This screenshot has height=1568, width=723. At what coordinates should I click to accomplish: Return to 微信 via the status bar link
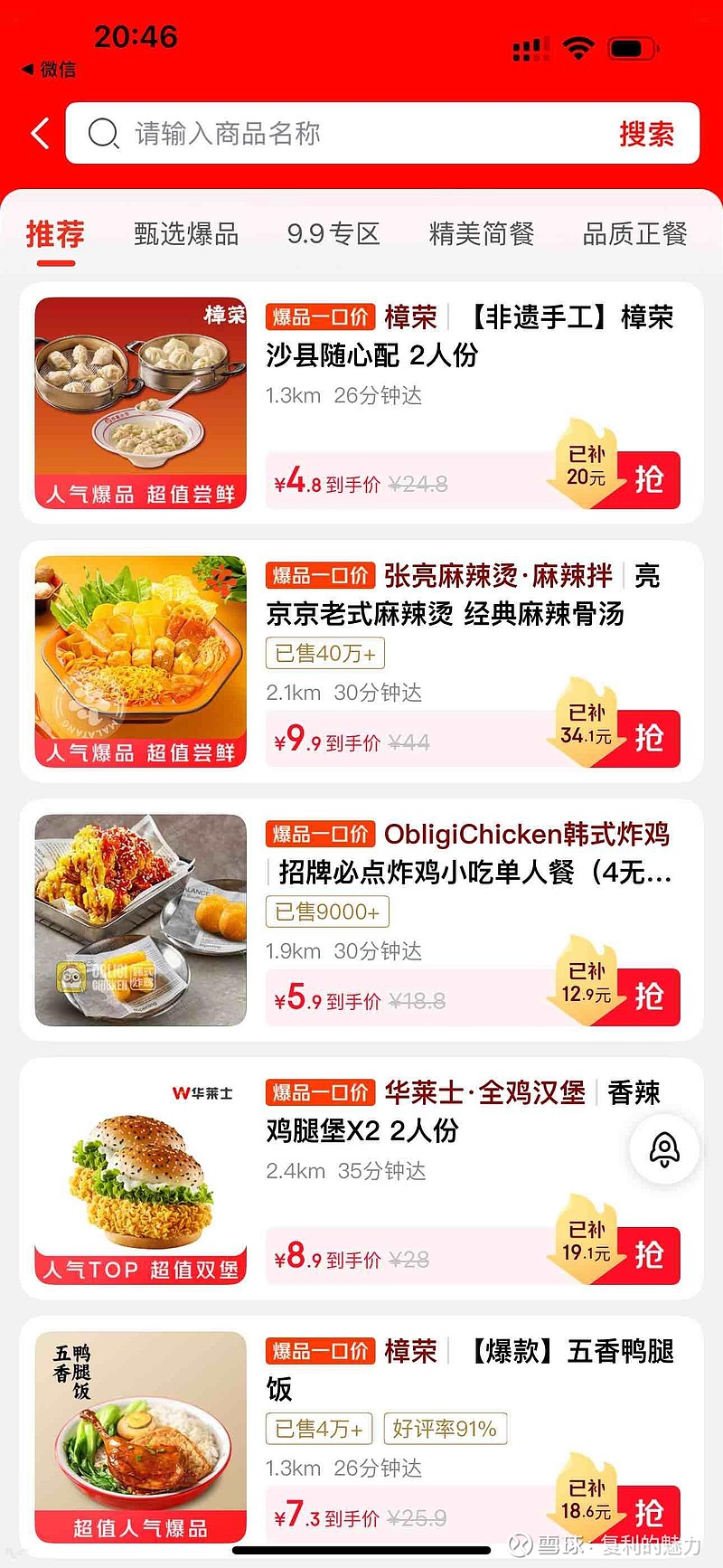point(50,70)
